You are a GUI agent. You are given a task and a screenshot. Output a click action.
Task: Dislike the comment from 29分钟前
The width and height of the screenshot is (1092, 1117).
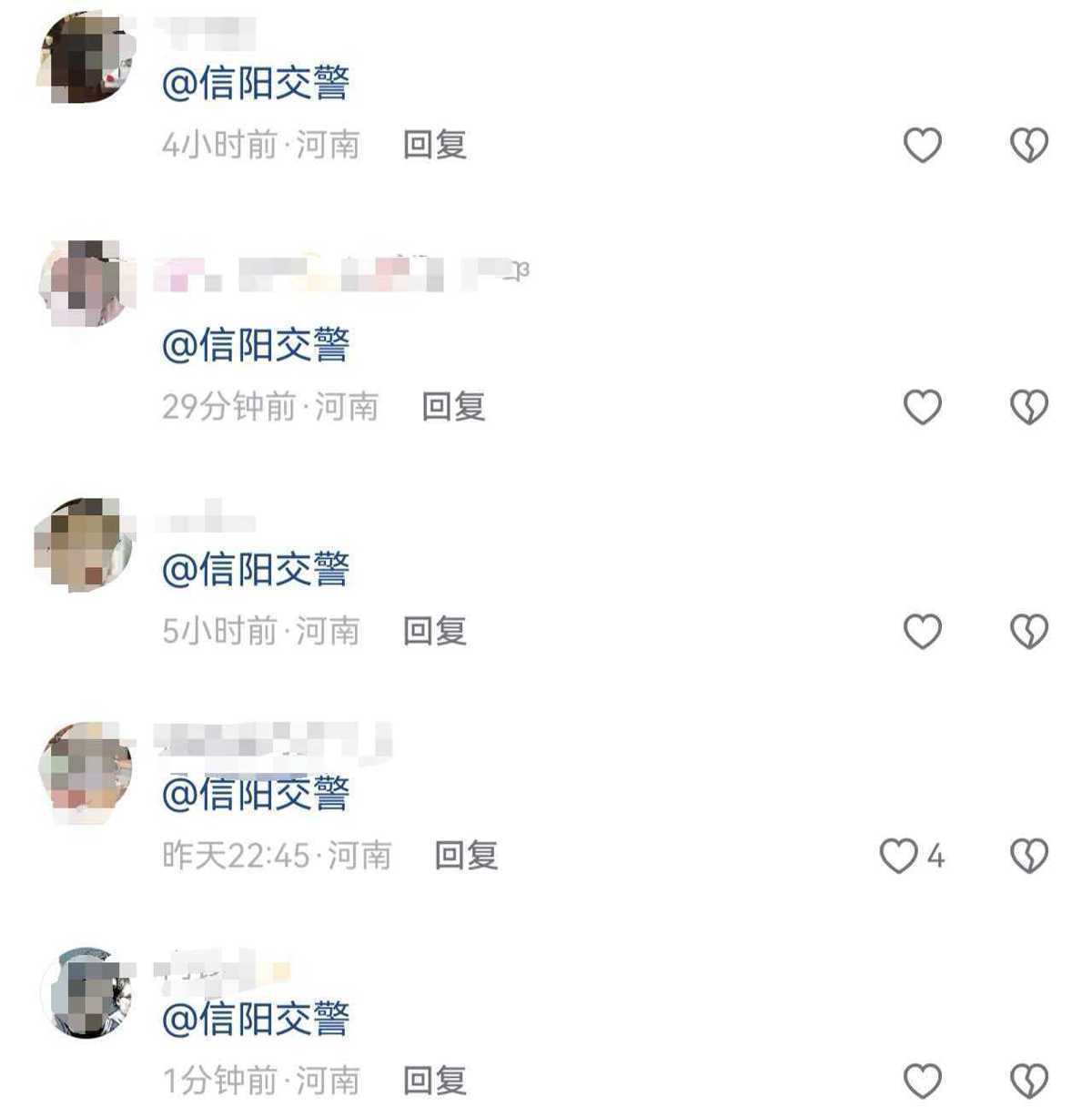tap(1029, 407)
